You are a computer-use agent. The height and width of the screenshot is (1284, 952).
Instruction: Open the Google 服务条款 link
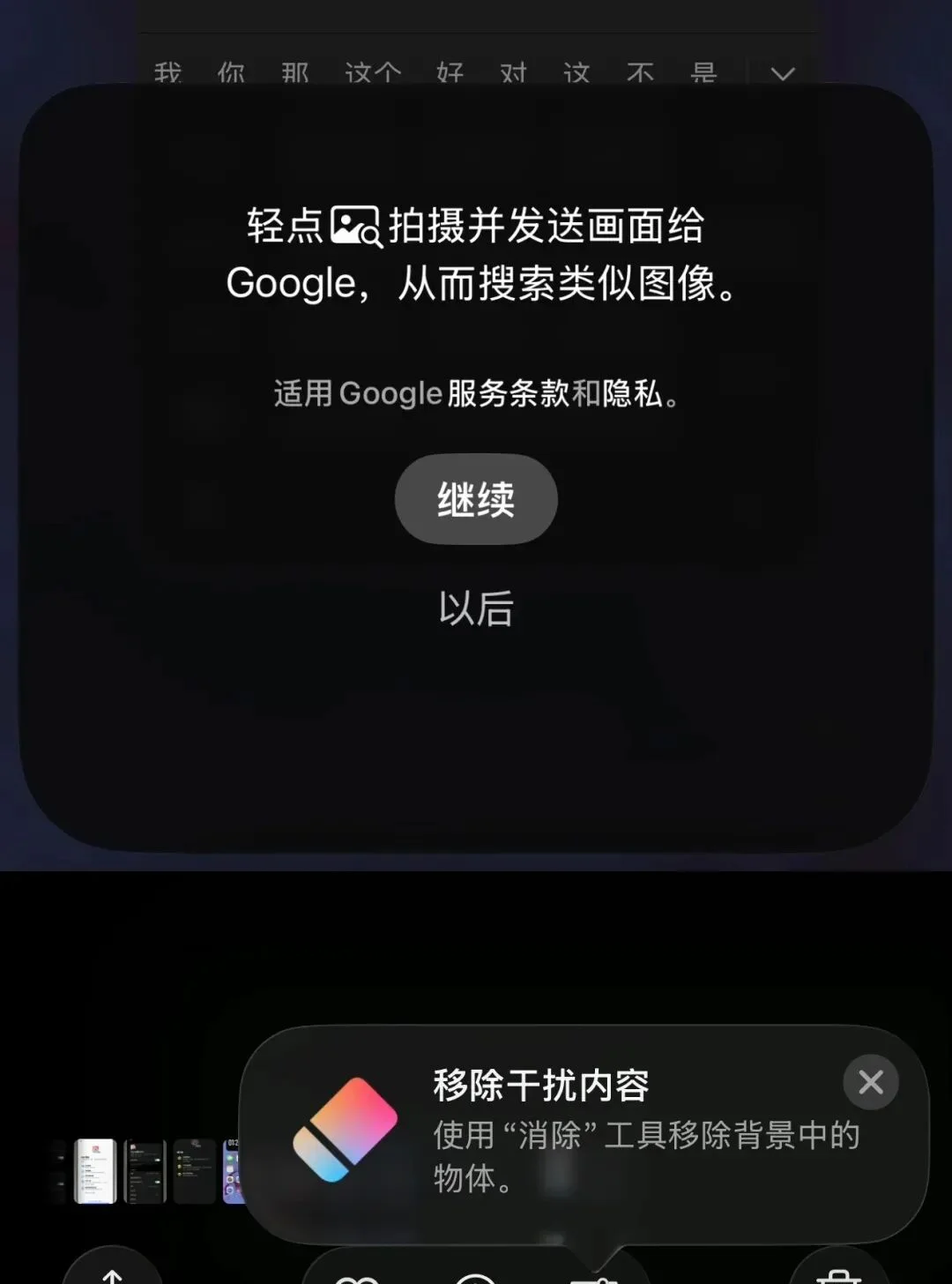[x=509, y=393]
